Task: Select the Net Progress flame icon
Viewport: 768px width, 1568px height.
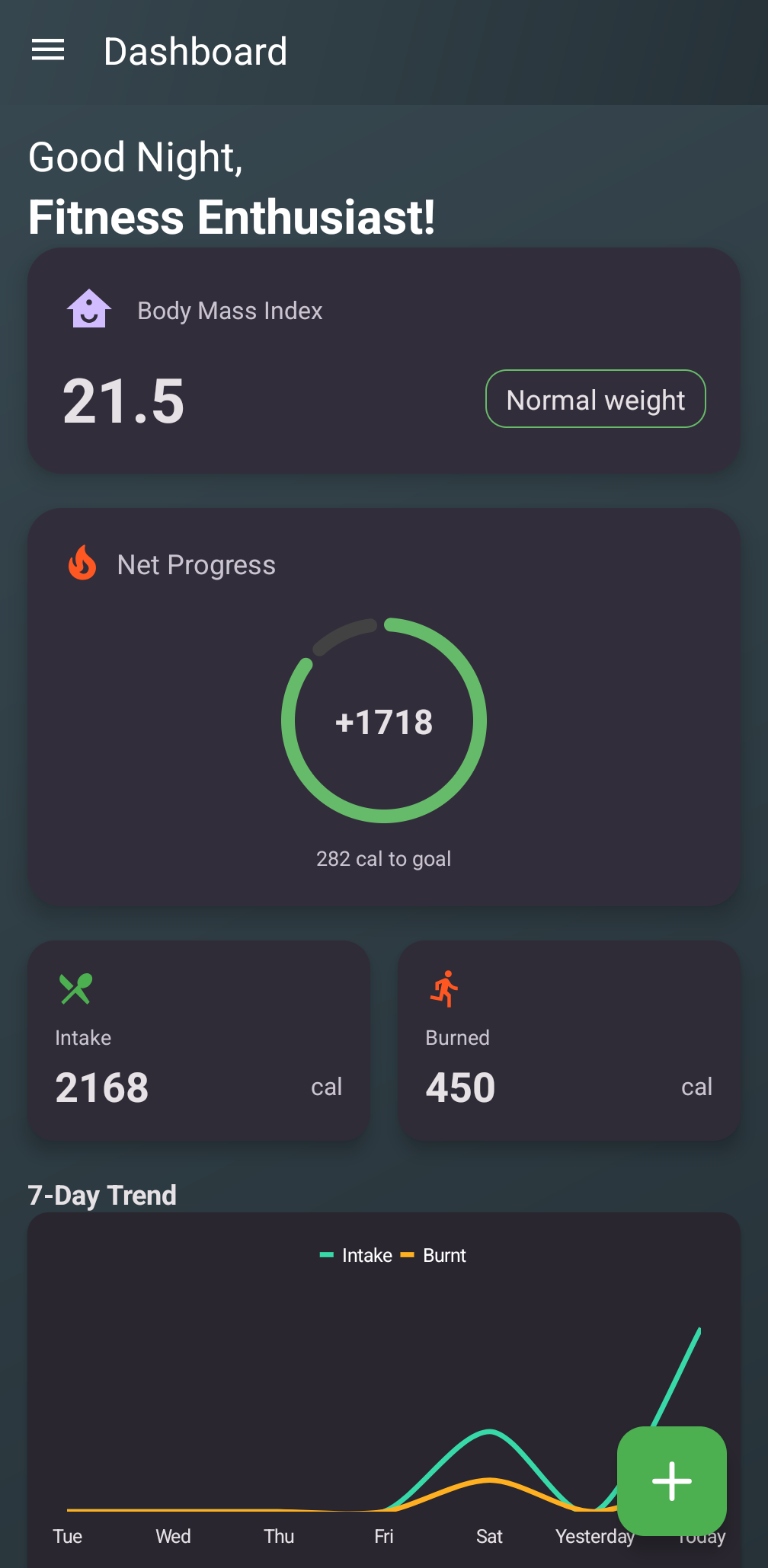Action: 82,564
